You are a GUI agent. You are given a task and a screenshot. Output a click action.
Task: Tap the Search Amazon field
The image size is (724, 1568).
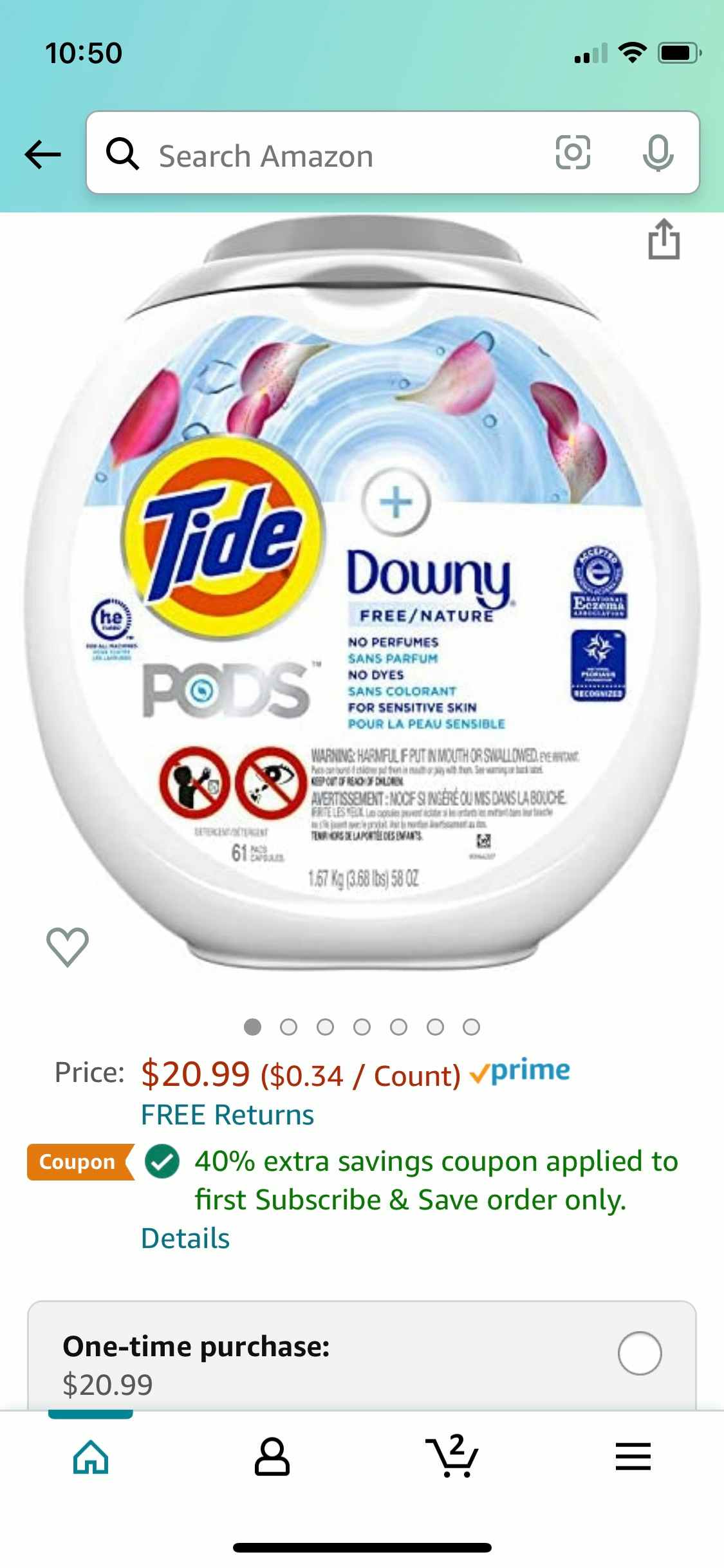pos(335,156)
